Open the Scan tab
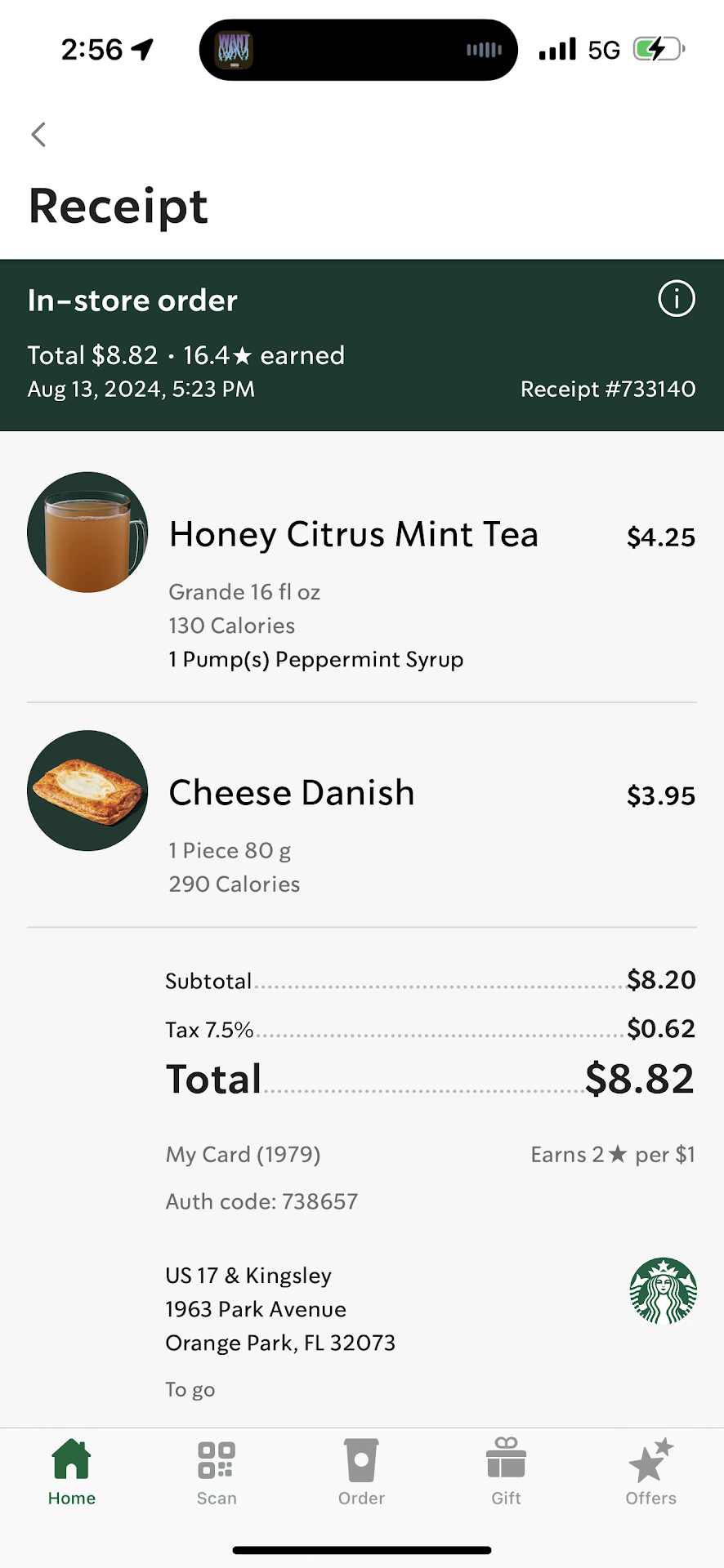Image resolution: width=724 pixels, height=1568 pixels. [217, 1472]
